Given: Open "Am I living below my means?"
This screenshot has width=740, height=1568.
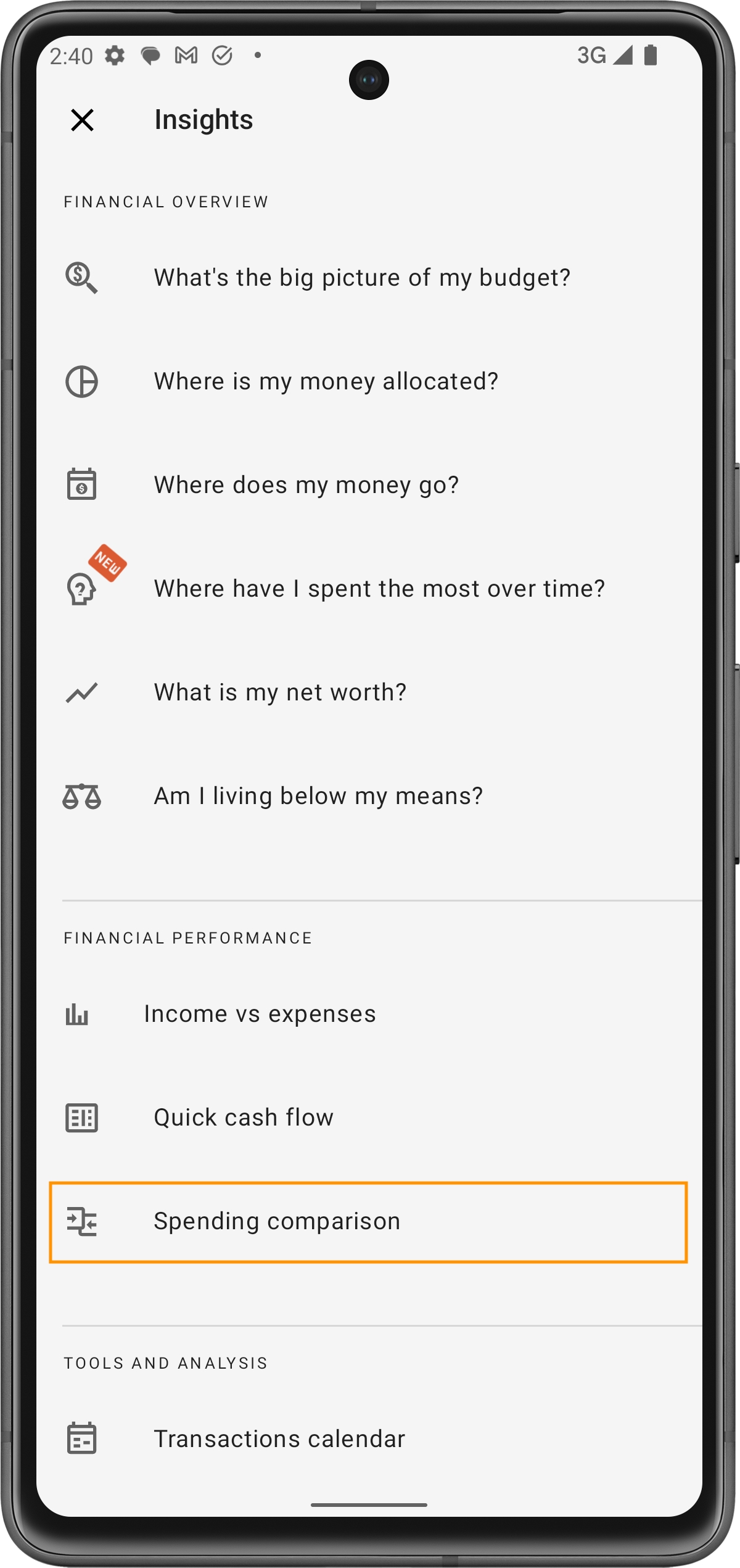Looking at the screenshot, I should pyautogui.click(x=318, y=796).
